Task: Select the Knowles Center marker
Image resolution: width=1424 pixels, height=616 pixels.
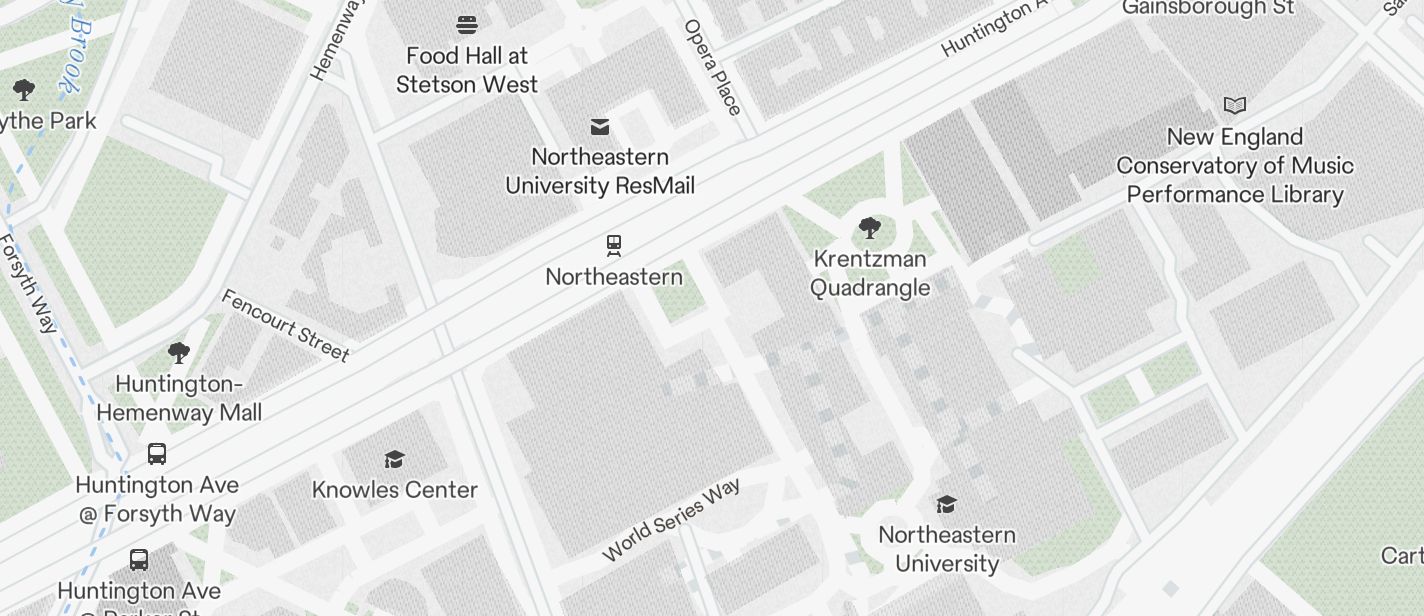Action: tap(394, 460)
